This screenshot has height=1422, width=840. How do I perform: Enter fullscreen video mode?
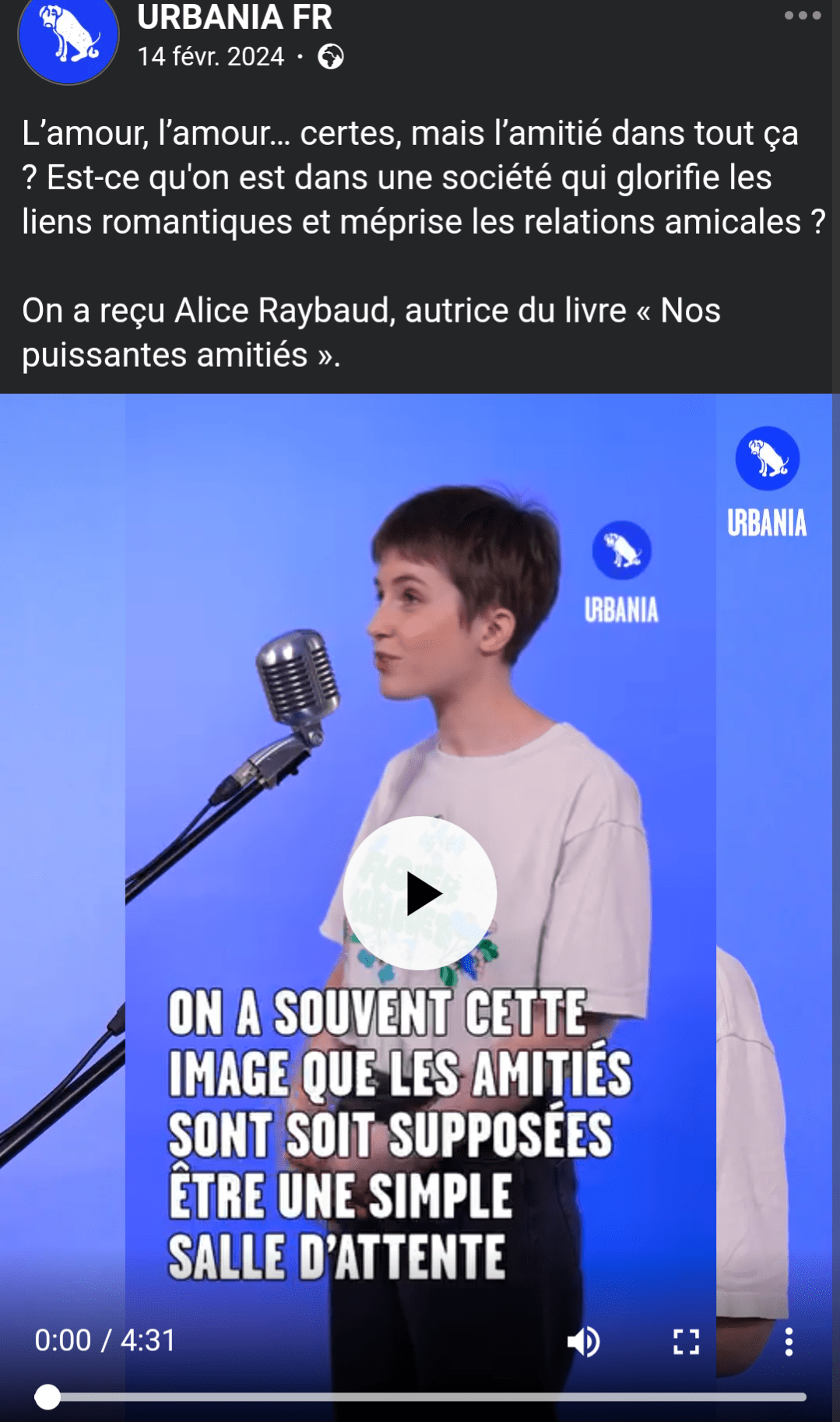(x=686, y=1341)
